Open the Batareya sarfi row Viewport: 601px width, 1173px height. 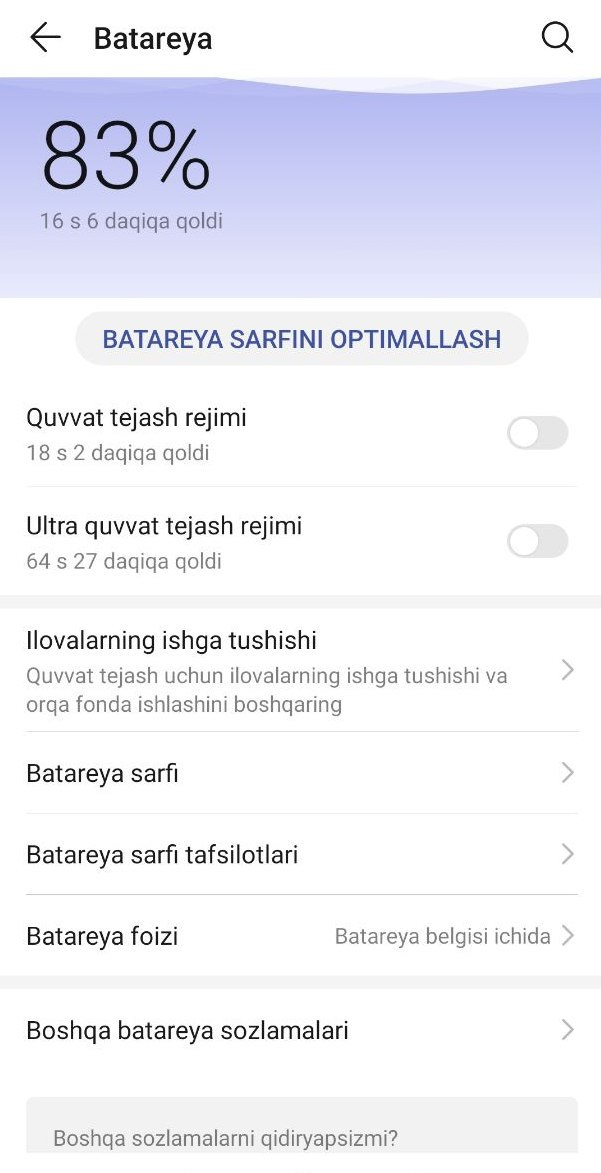[300, 773]
